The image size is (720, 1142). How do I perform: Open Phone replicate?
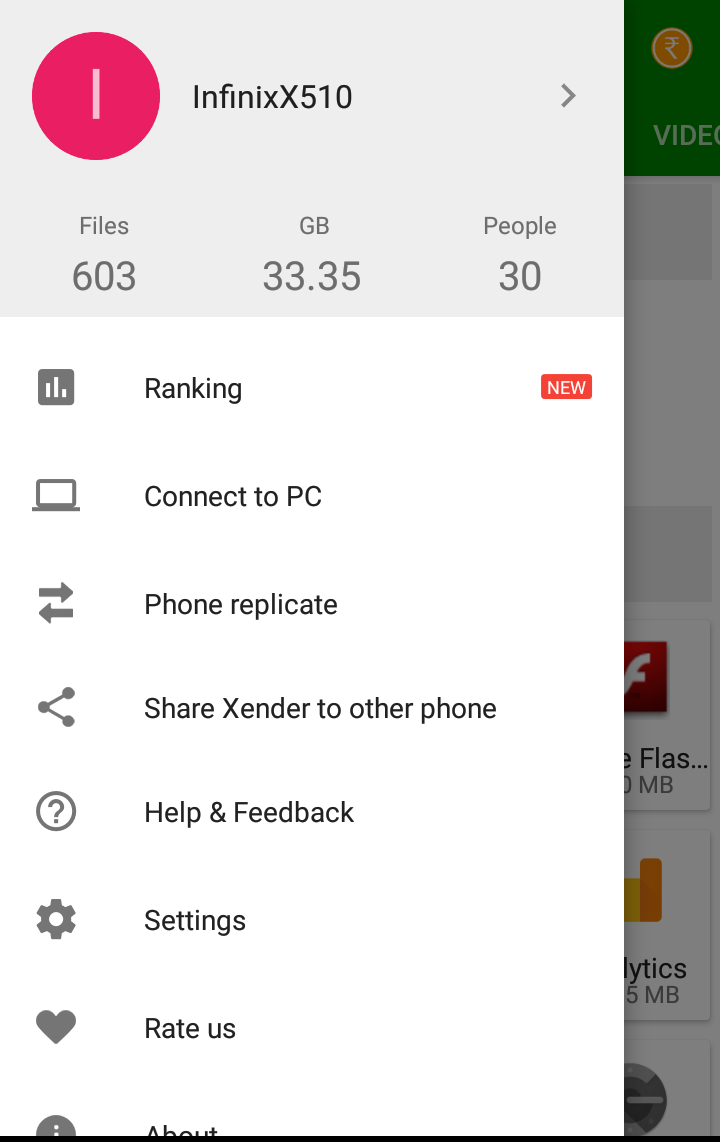coord(241,604)
